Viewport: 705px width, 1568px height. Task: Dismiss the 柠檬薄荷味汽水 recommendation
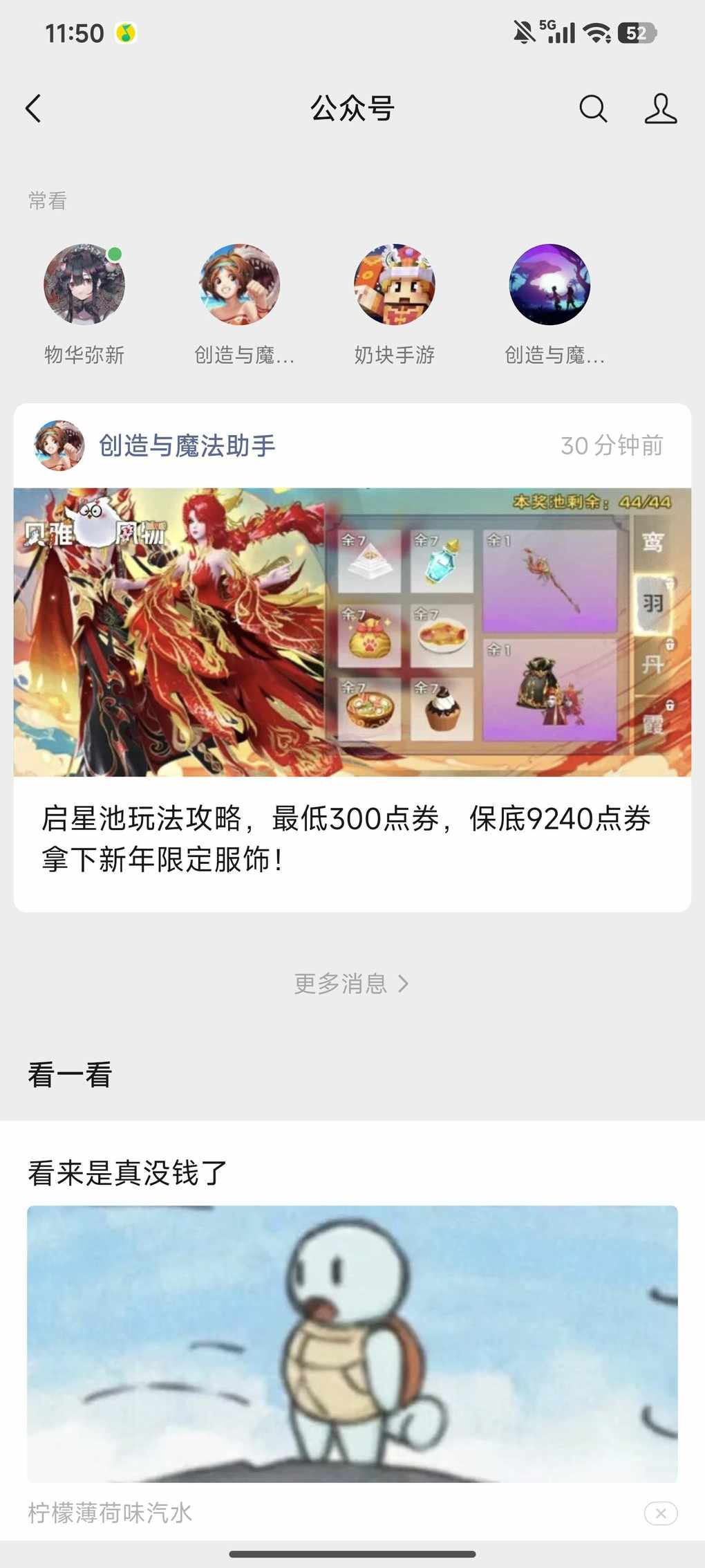[660, 1513]
